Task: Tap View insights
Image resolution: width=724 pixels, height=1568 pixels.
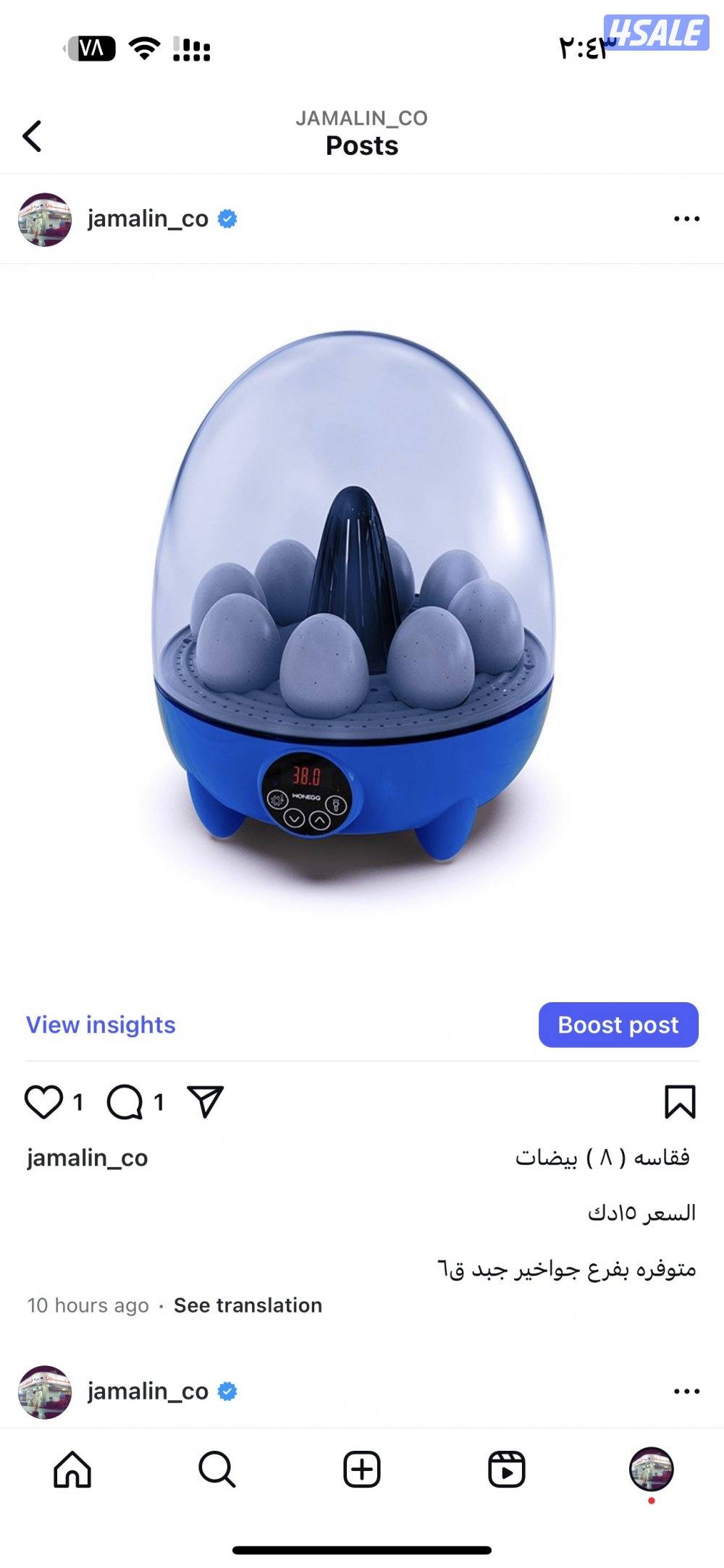Action: coord(101,1025)
